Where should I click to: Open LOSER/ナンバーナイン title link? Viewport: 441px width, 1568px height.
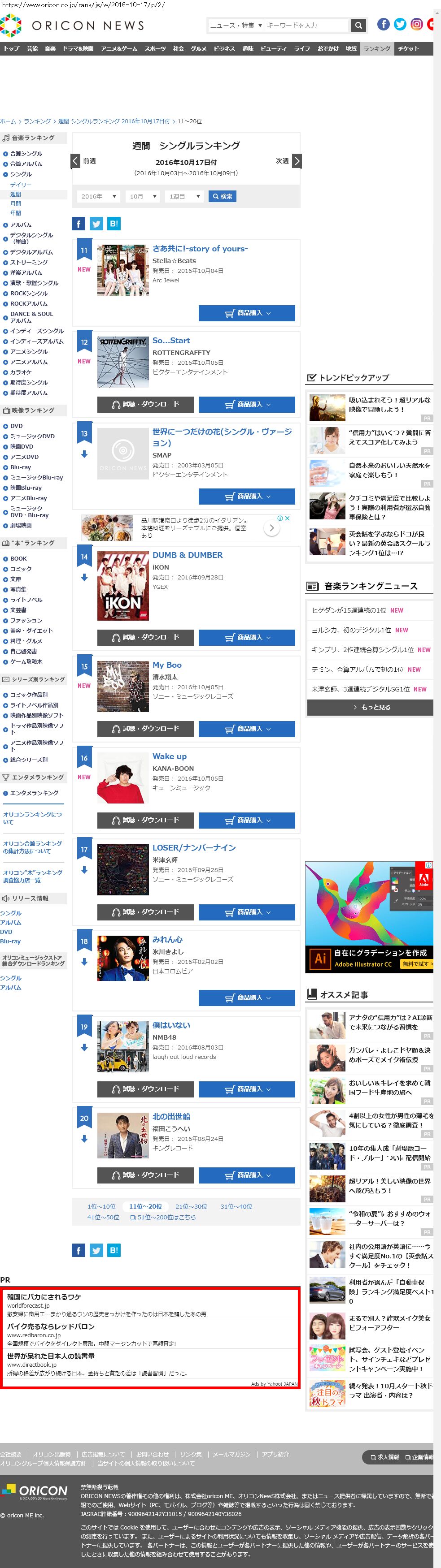[x=194, y=847]
